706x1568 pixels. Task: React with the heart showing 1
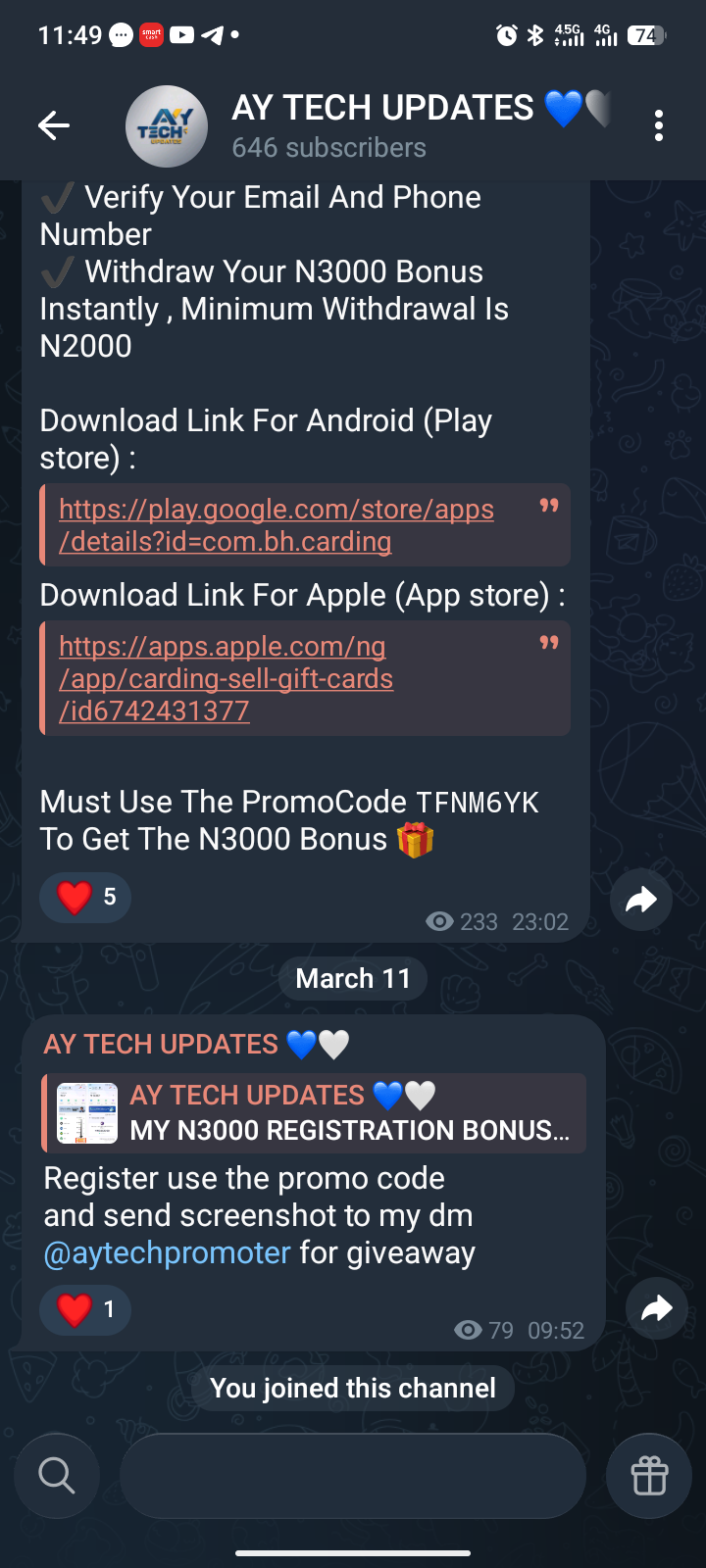tap(85, 1309)
